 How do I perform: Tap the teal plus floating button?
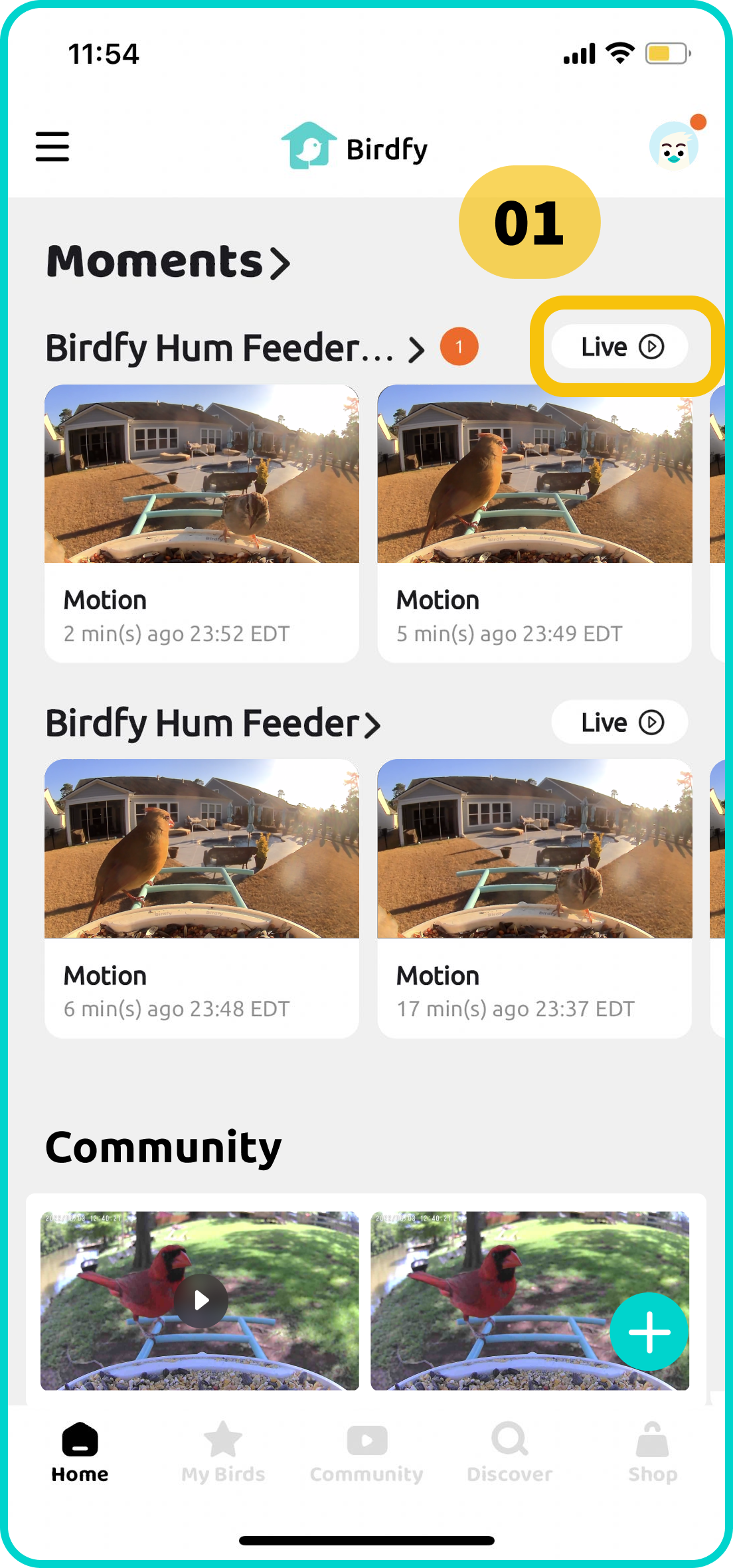tap(649, 1332)
